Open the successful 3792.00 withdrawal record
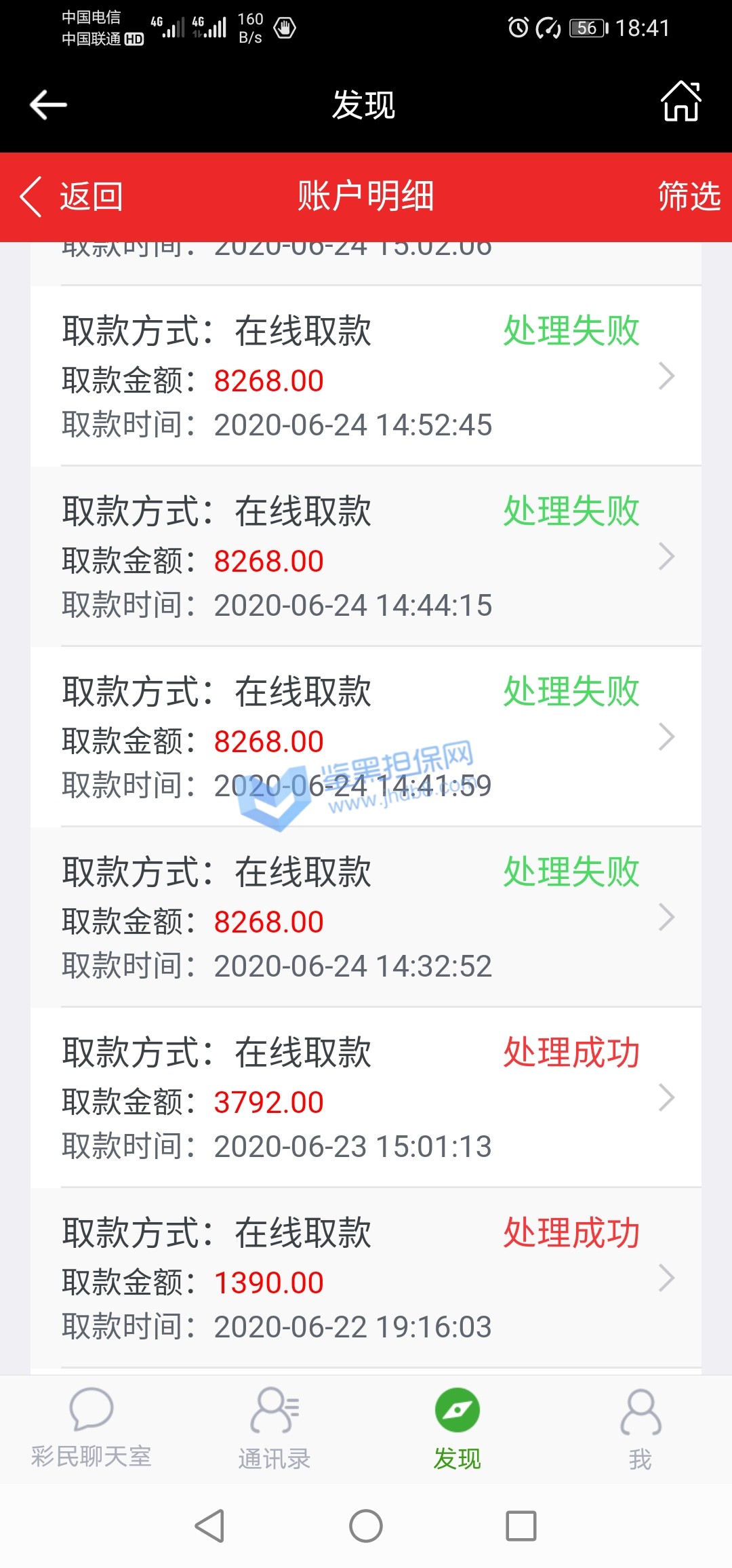732x1568 pixels. [366, 1098]
